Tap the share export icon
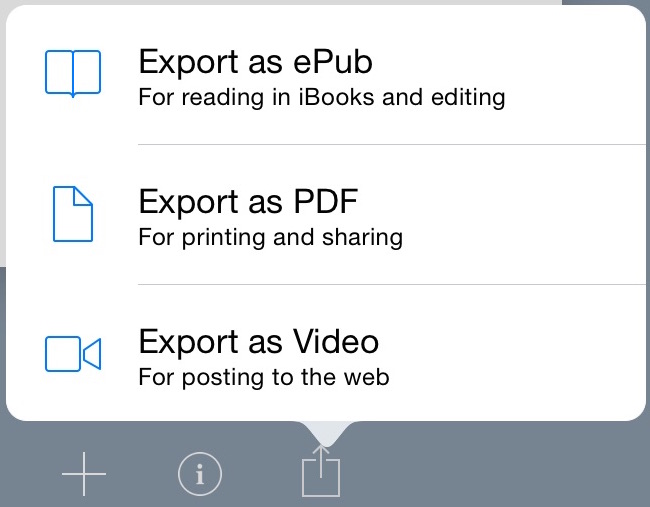650x507 pixels. [x=321, y=471]
